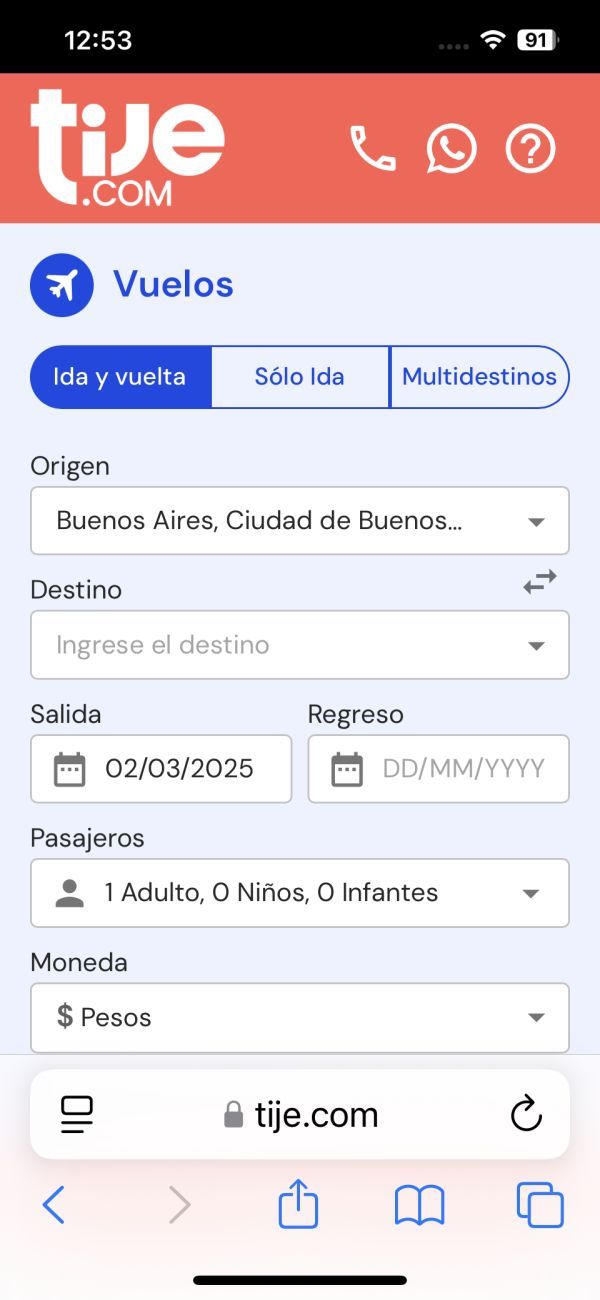600x1300 pixels.
Task: Switch to Multidestinos option
Action: click(x=479, y=377)
